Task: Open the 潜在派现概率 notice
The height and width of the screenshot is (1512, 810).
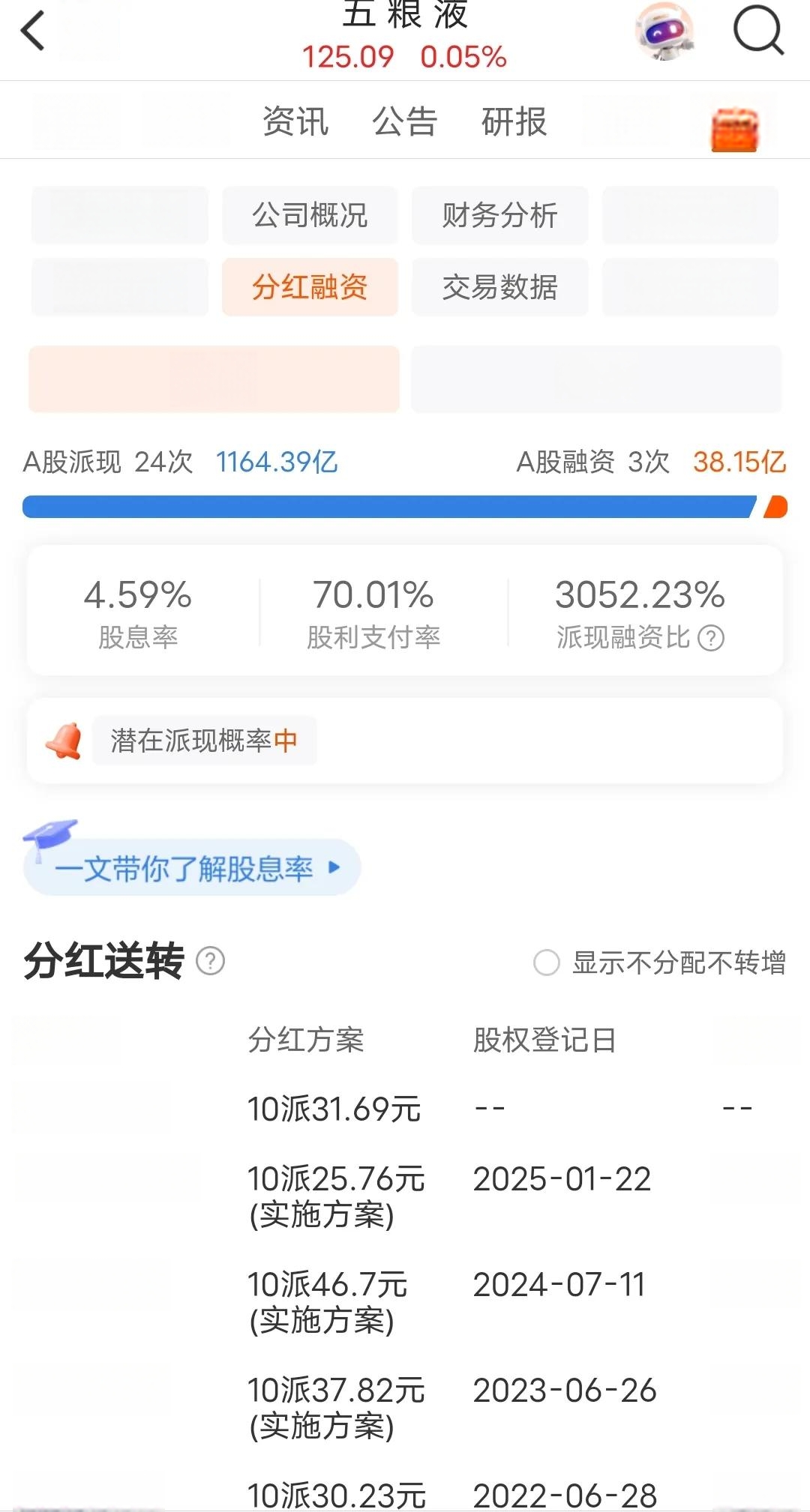Action: (x=204, y=741)
